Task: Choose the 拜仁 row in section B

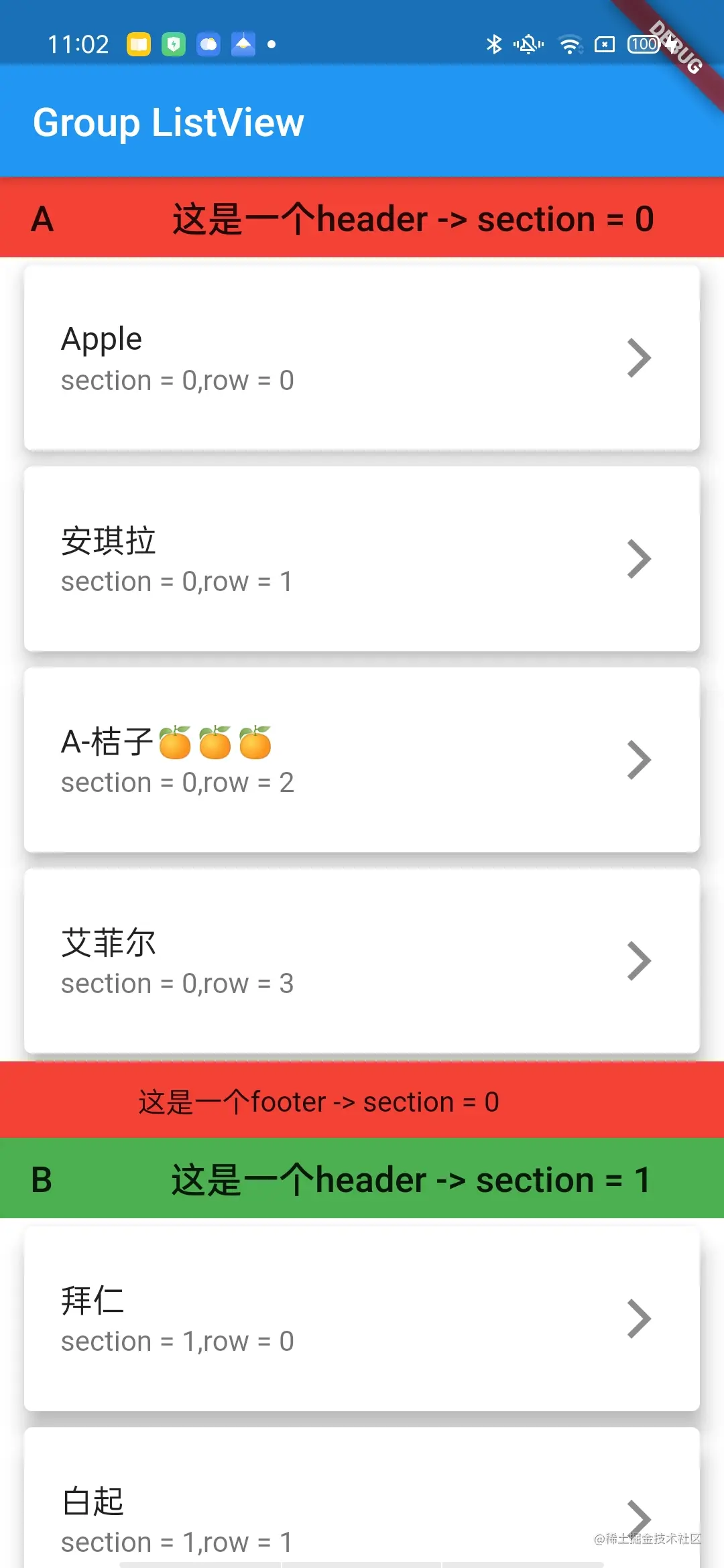Action: point(362,1319)
